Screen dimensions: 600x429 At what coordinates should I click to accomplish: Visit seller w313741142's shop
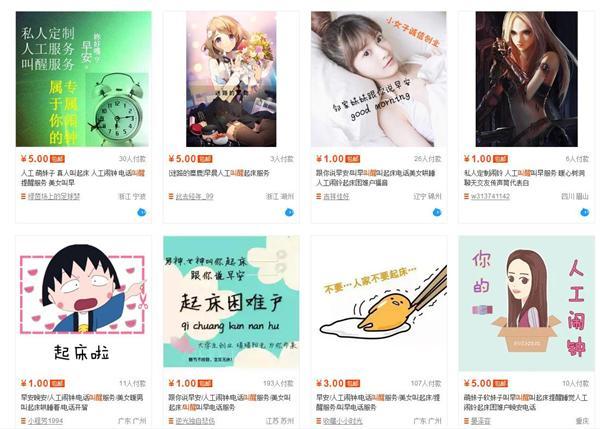(x=490, y=197)
